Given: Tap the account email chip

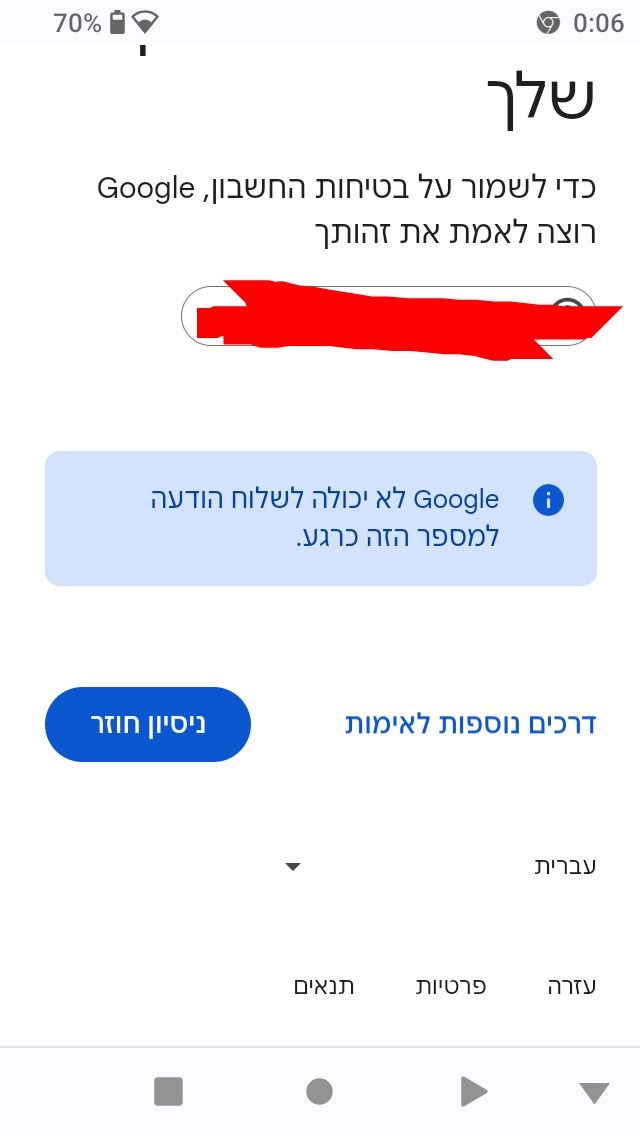Looking at the screenshot, I should point(388,316).
